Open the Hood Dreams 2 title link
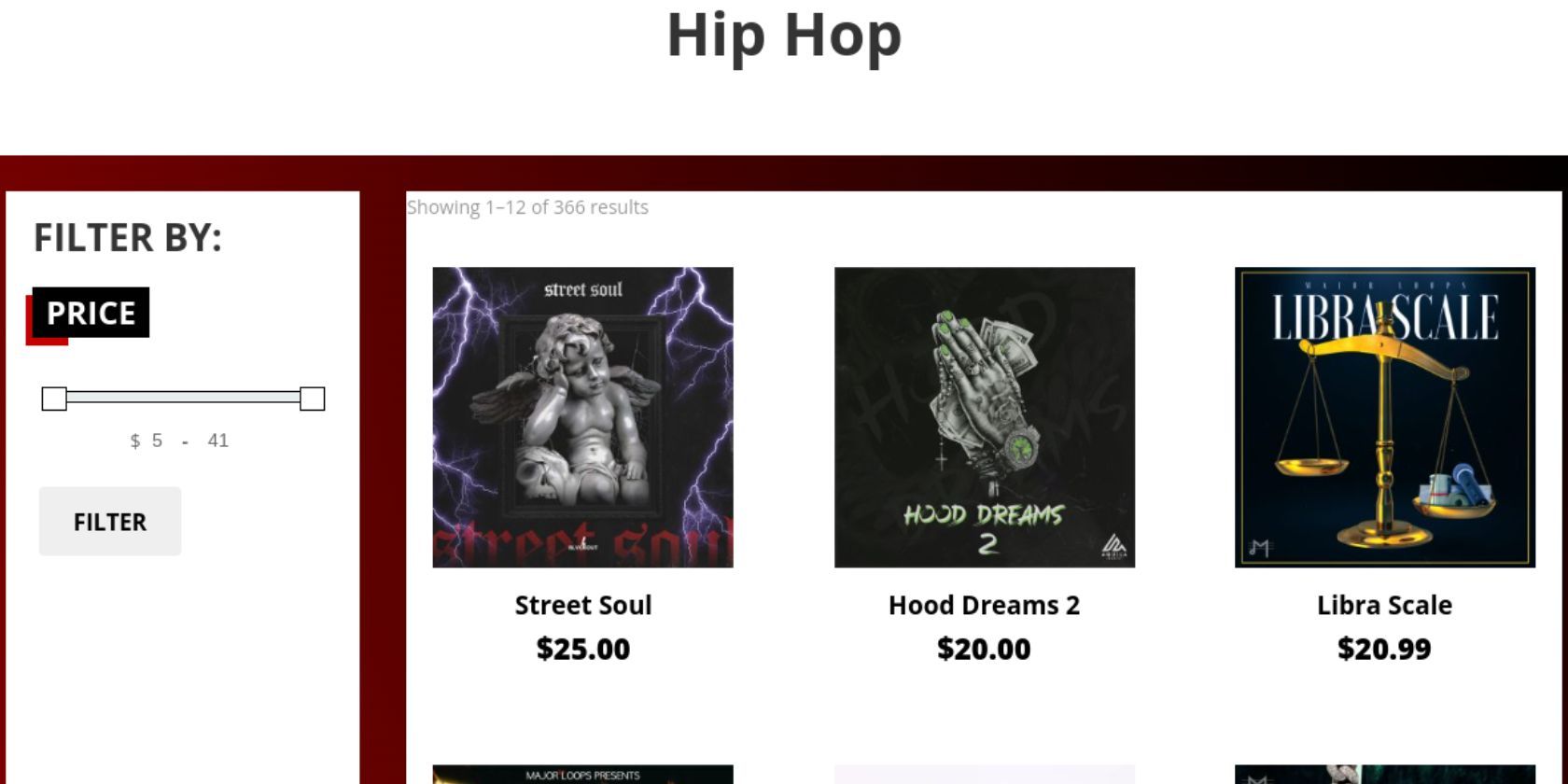1568x784 pixels. tap(984, 605)
